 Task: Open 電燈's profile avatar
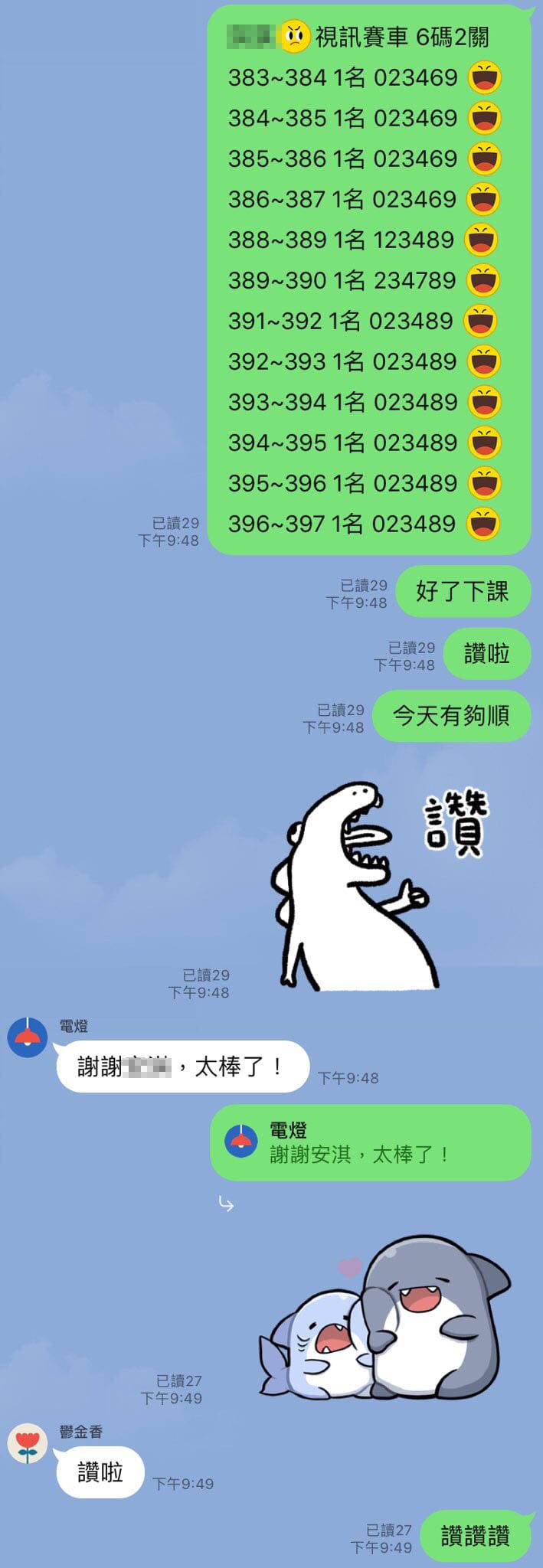tap(28, 1037)
